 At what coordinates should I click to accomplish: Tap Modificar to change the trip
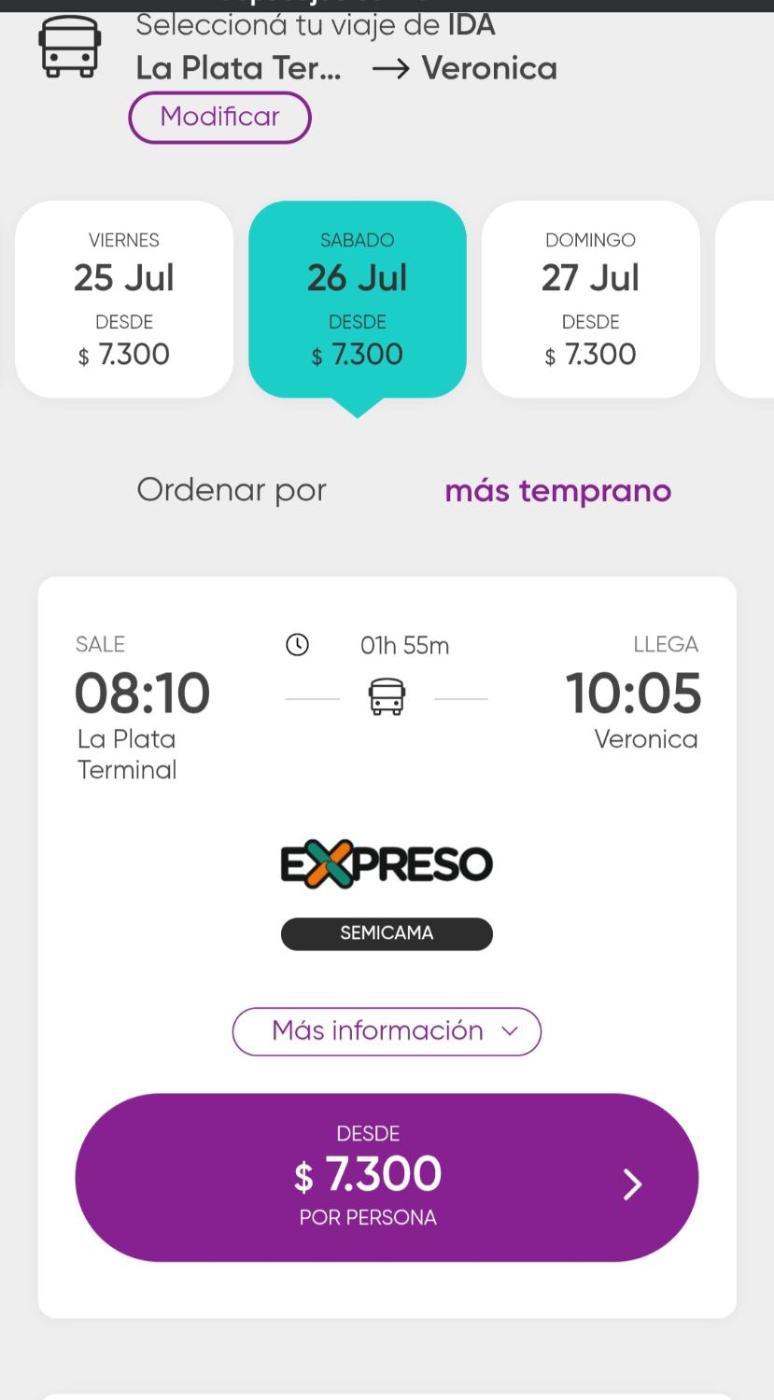coord(220,117)
